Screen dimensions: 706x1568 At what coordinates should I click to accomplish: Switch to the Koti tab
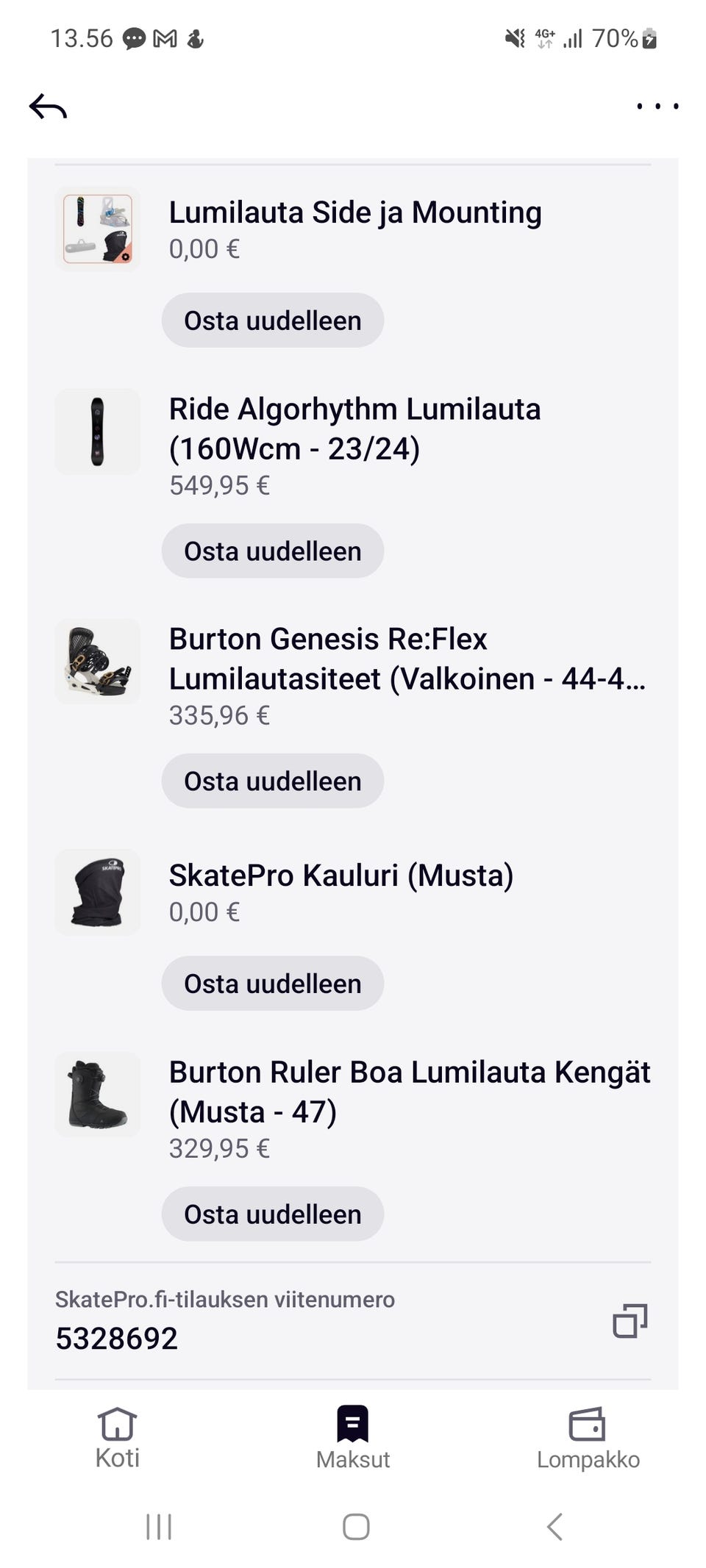(x=118, y=1437)
